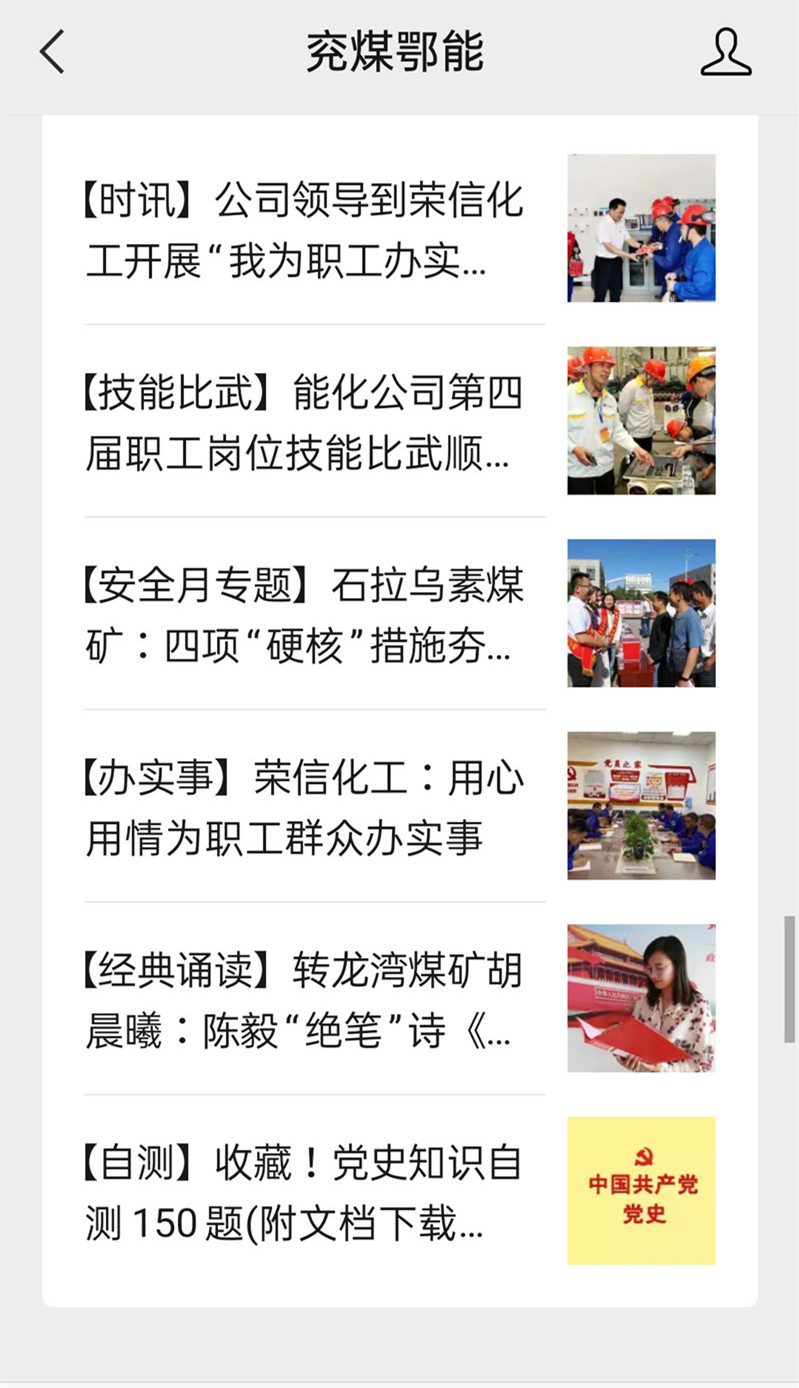Read the 【安全月专题】石拉乌素煤矿 article

[x=305, y=615]
